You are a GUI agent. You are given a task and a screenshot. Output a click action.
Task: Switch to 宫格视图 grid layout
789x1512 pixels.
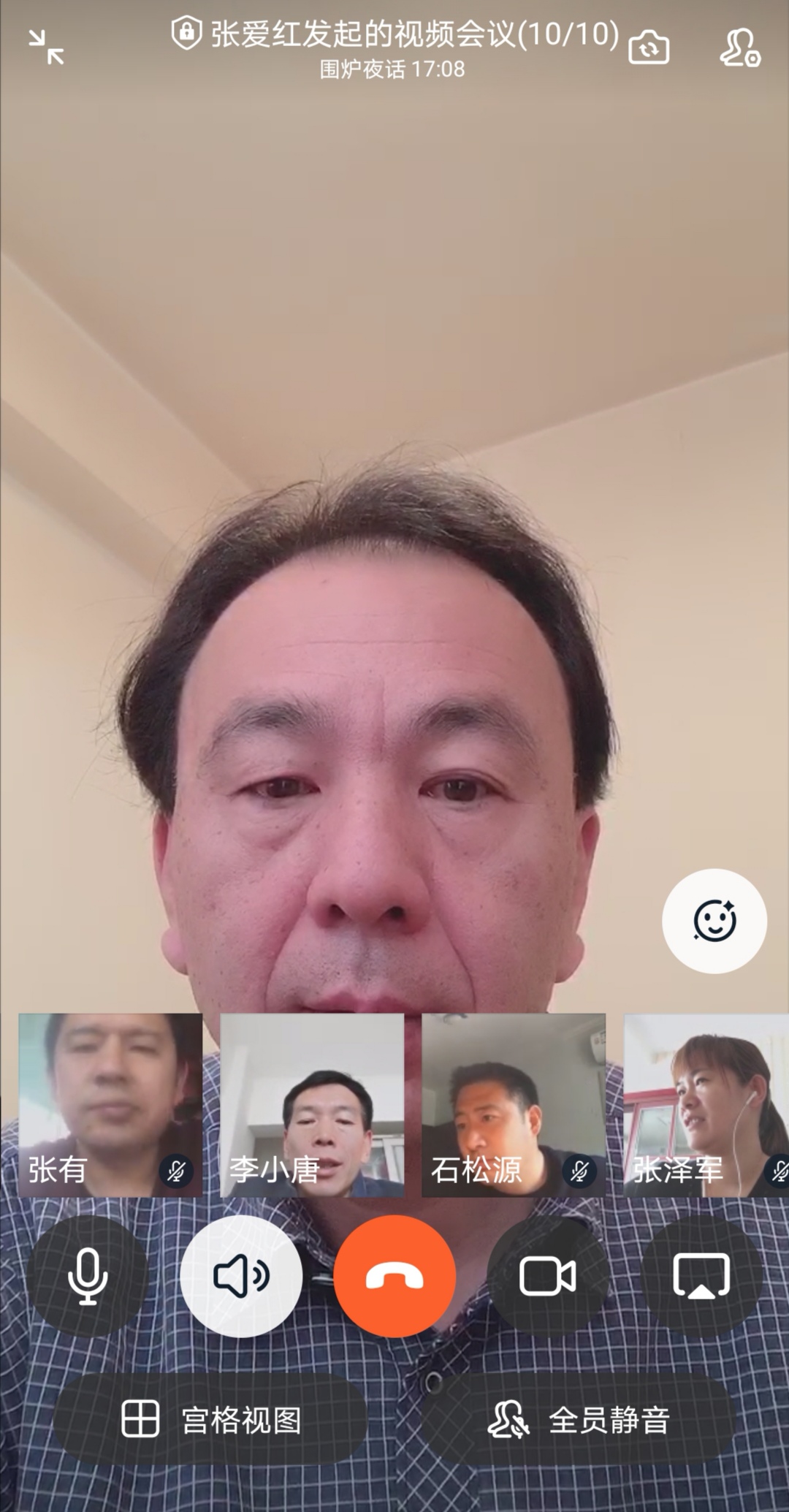(x=210, y=1420)
